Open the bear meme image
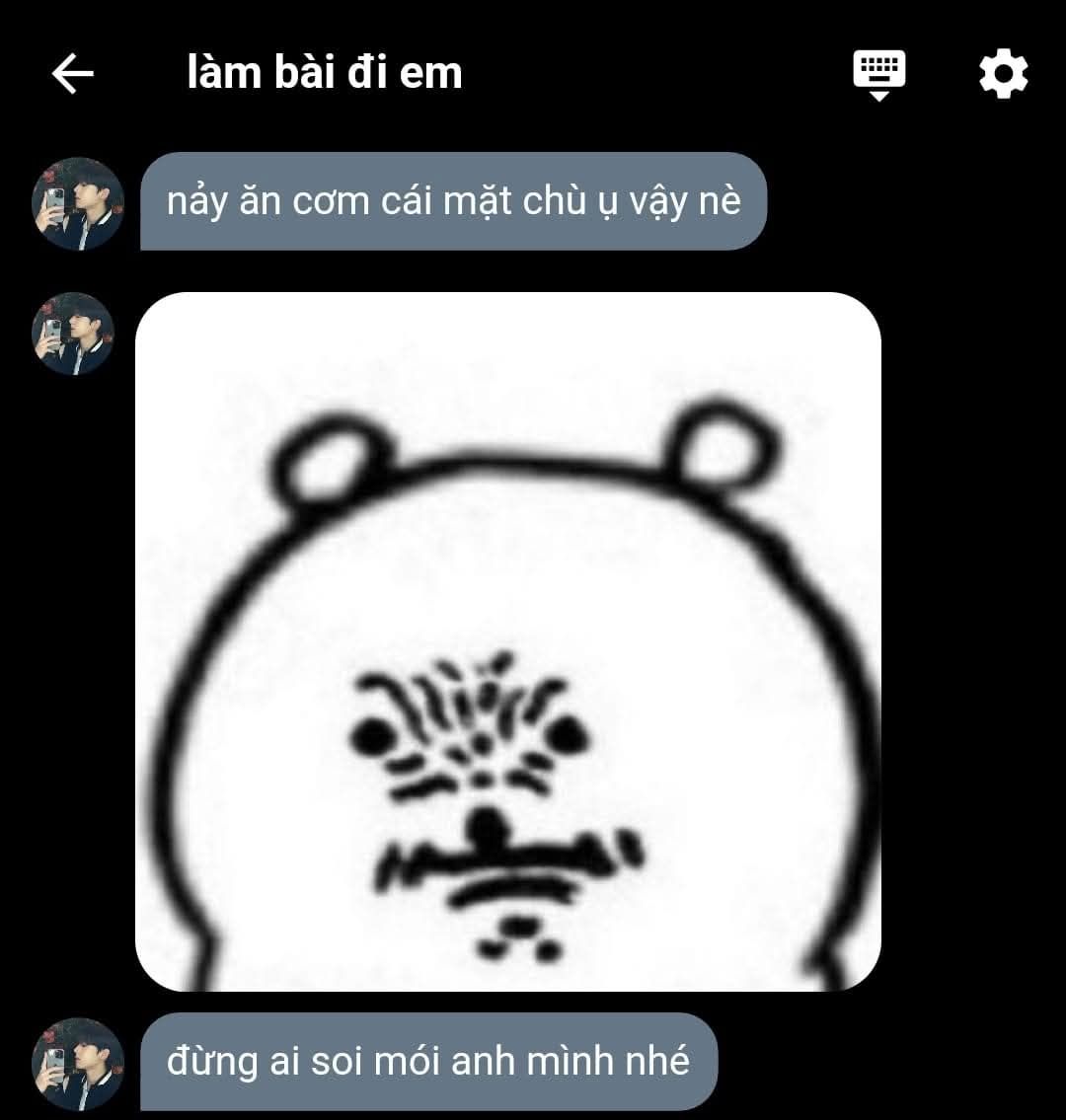This screenshot has height=1120, width=1066. [507, 641]
